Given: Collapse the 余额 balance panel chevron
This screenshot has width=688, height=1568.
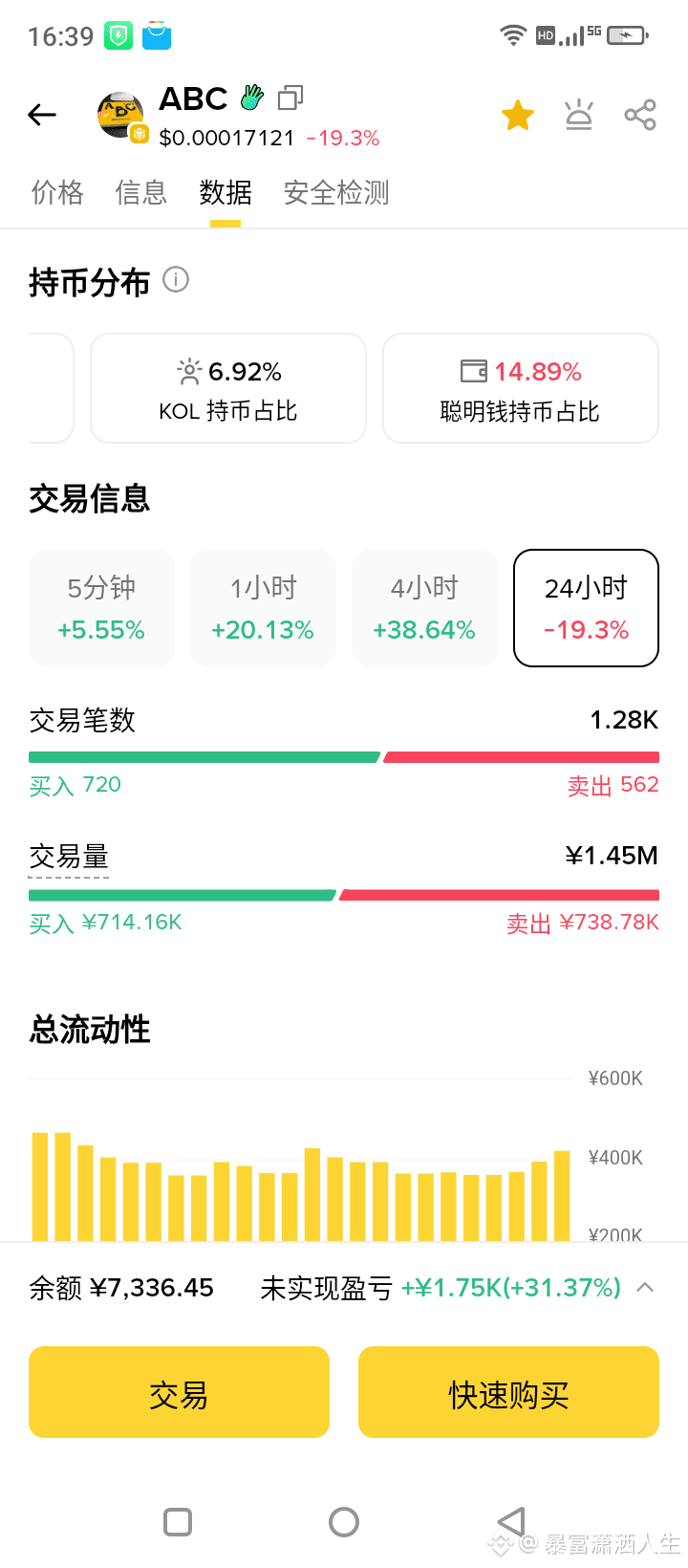Looking at the screenshot, I should [645, 1287].
